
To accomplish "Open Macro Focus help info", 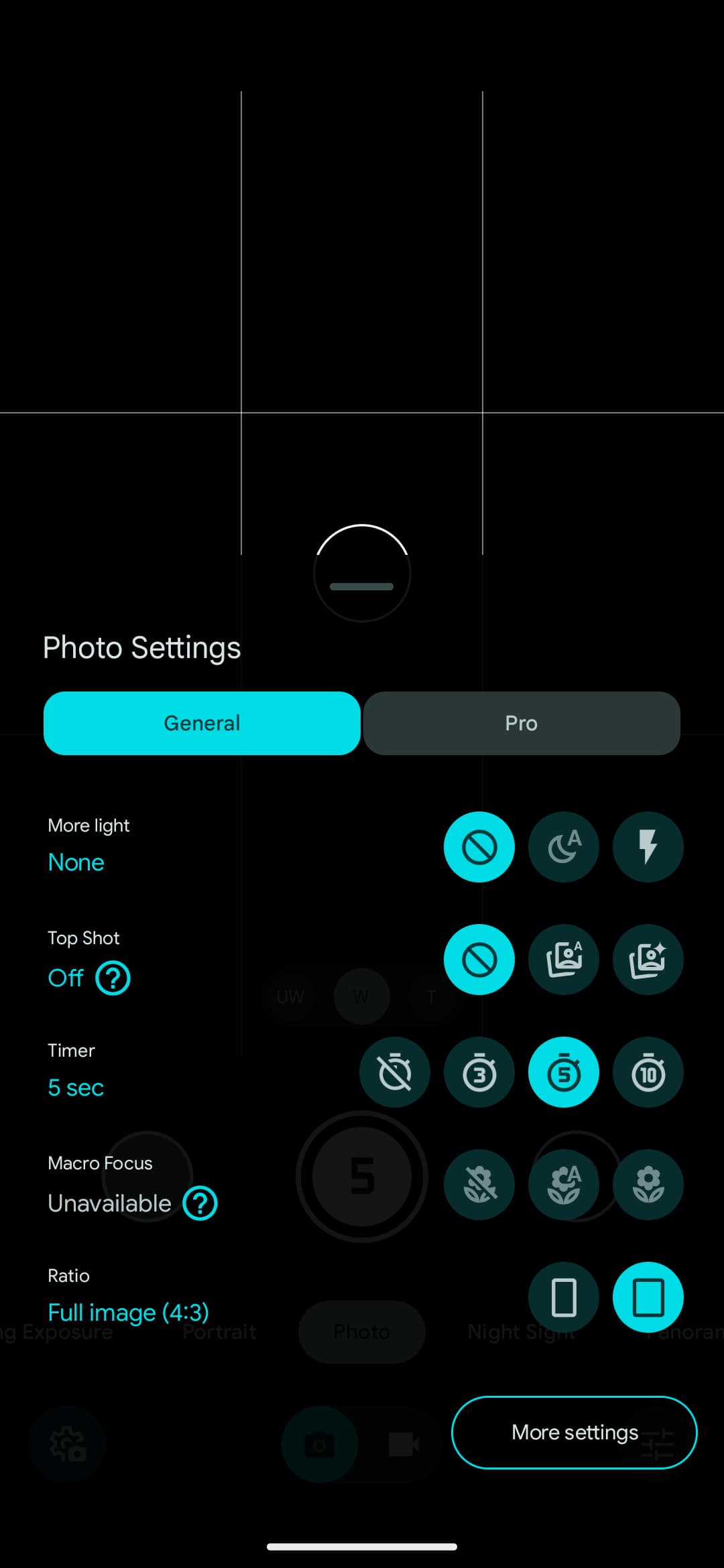I will (200, 1203).
